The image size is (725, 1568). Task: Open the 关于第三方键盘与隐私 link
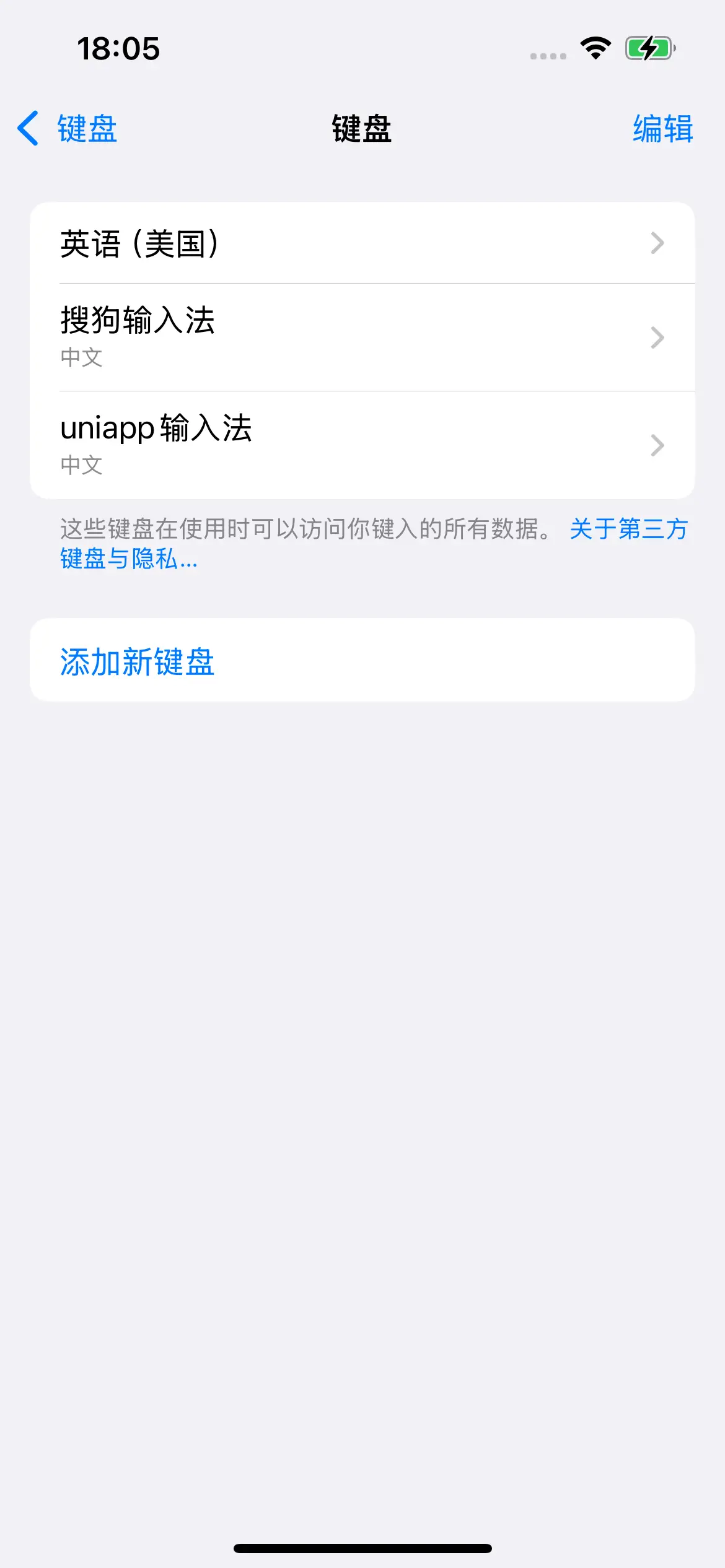(x=627, y=530)
